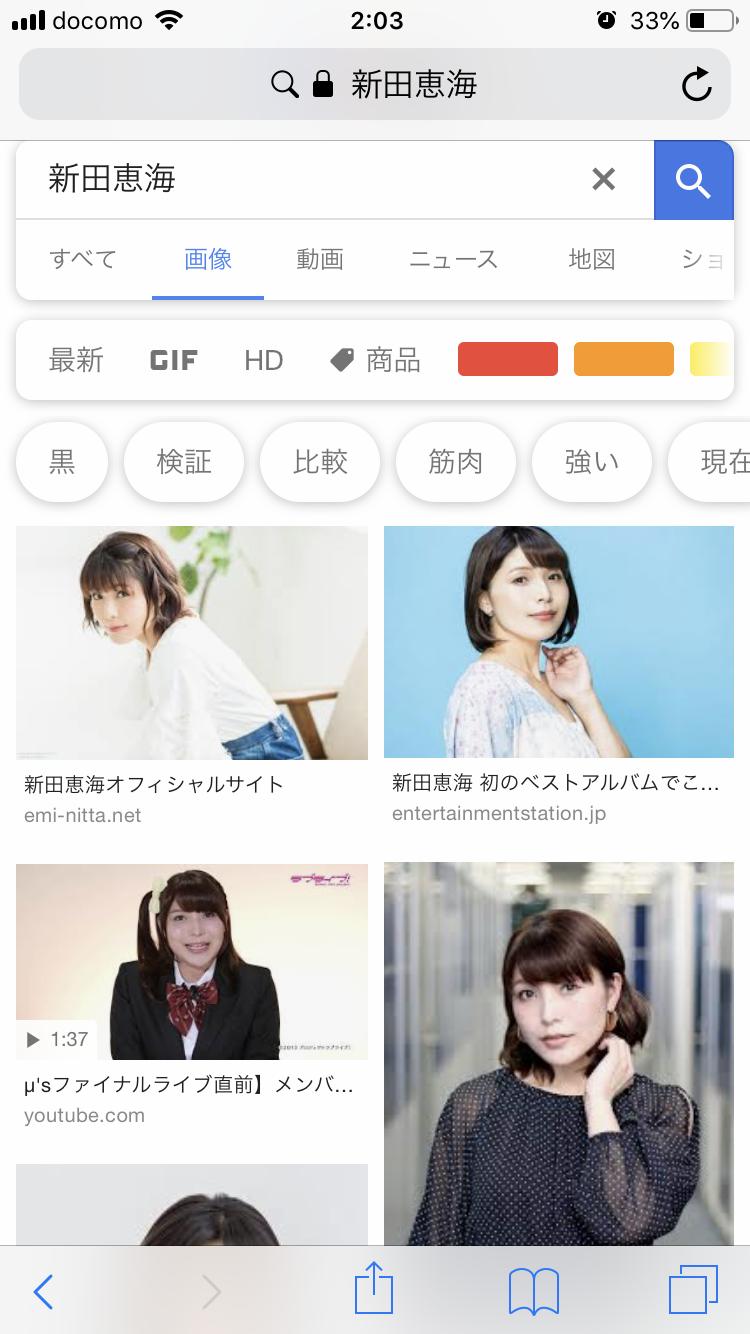Choose the orange color filter
The image size is (750, 1334).
tap(624, 359)
